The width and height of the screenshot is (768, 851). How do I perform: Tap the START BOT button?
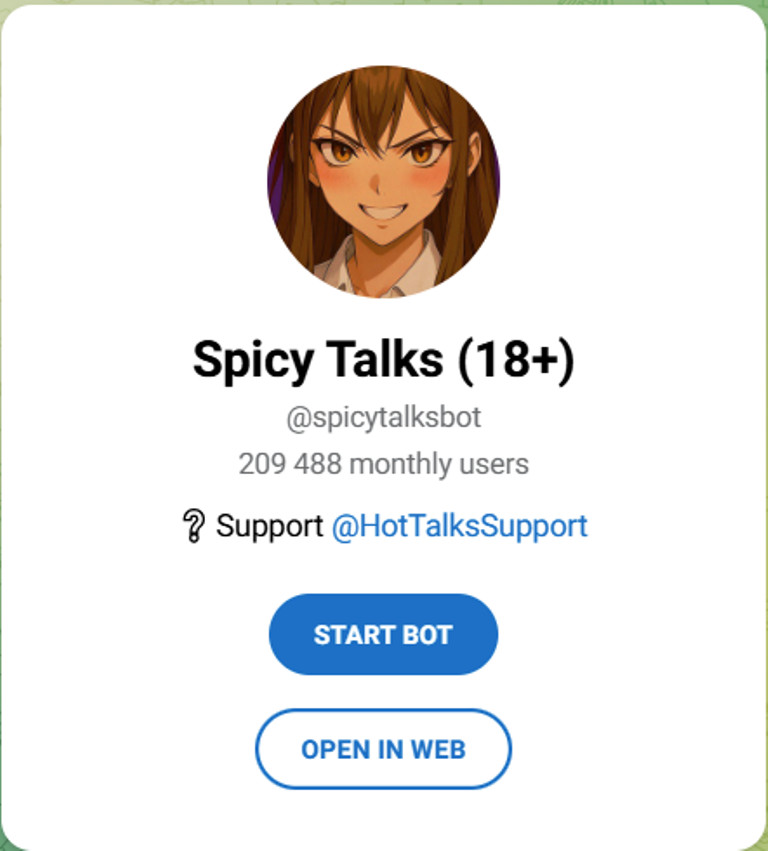(383, 635)
